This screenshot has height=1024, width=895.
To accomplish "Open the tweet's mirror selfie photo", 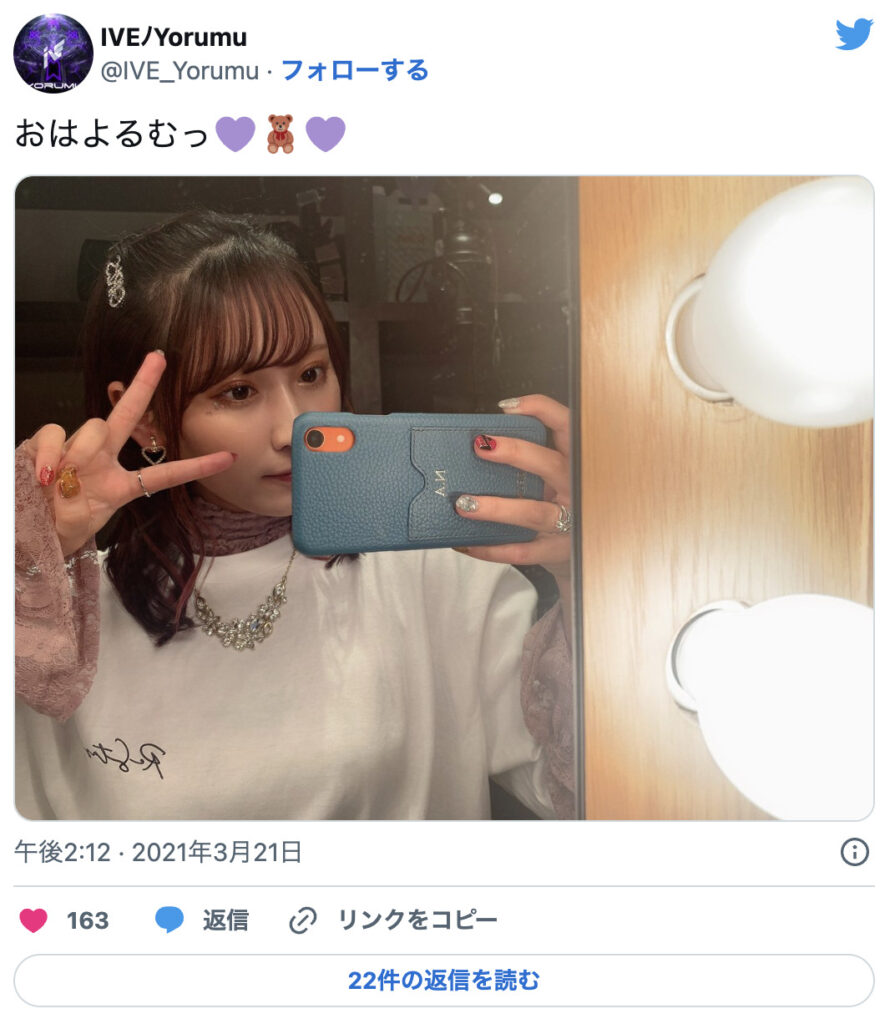I will (x=444, y=498).
